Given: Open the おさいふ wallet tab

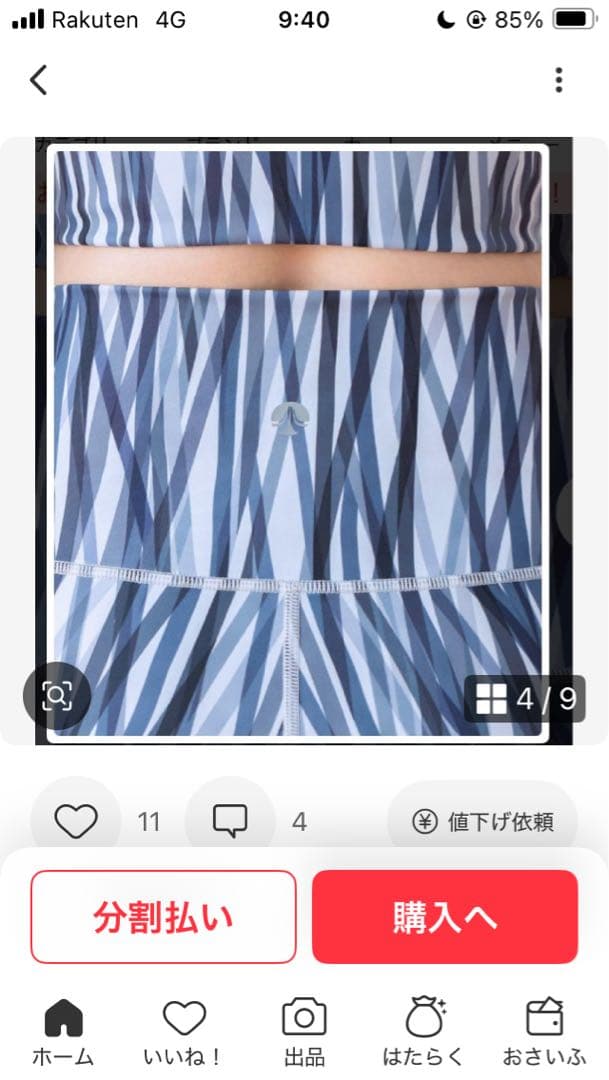Looking at the screenshot, I should click(544, 1032).
